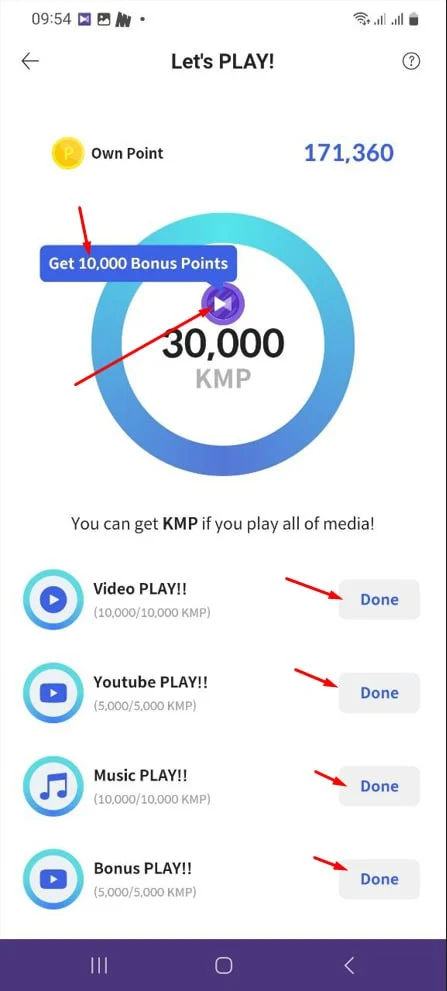Open the help question mark icon
This screenshot has width=447, height=991.
tap(411, 61)
